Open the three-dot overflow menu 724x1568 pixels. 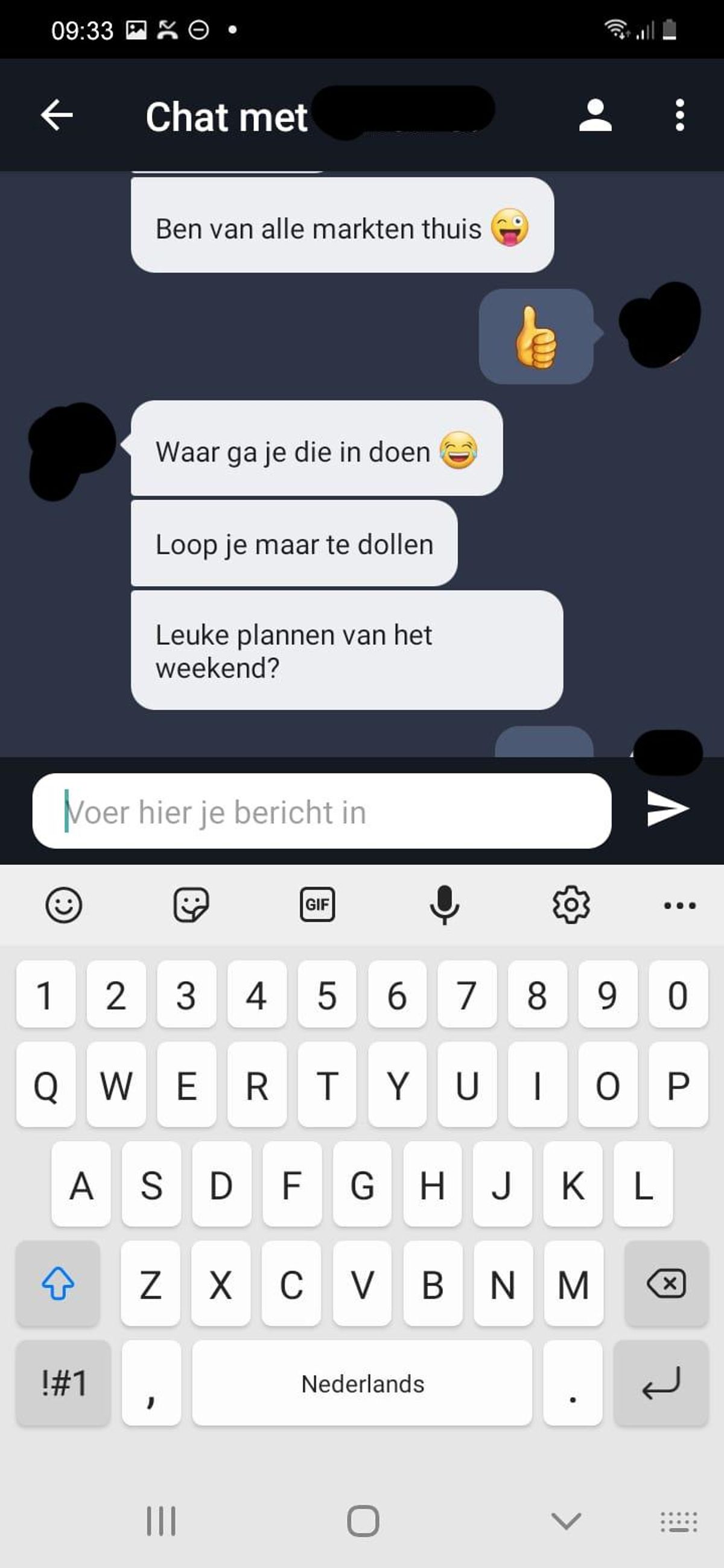tap(679, 115)
